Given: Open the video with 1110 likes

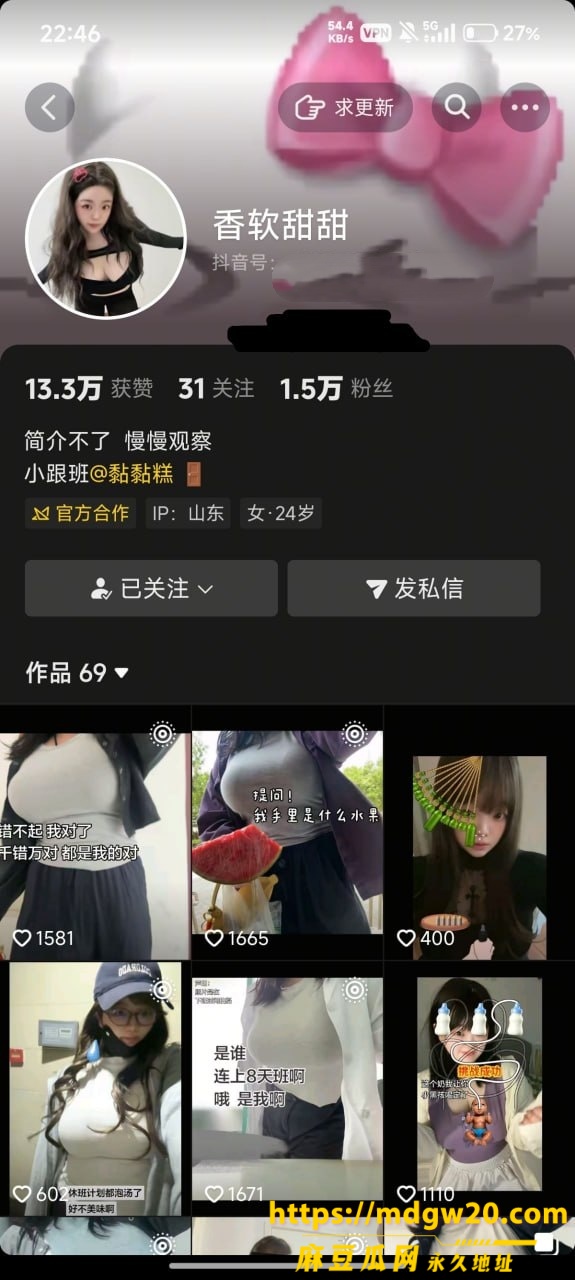Looking at the screenshot, I should coord(480,1087).
